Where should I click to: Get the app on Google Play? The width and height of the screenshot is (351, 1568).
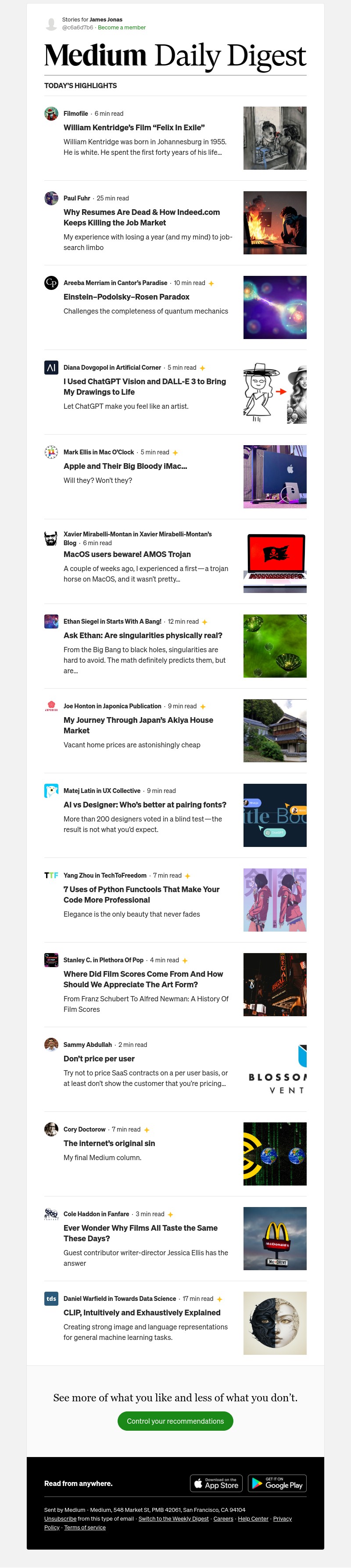[278, 1483]
